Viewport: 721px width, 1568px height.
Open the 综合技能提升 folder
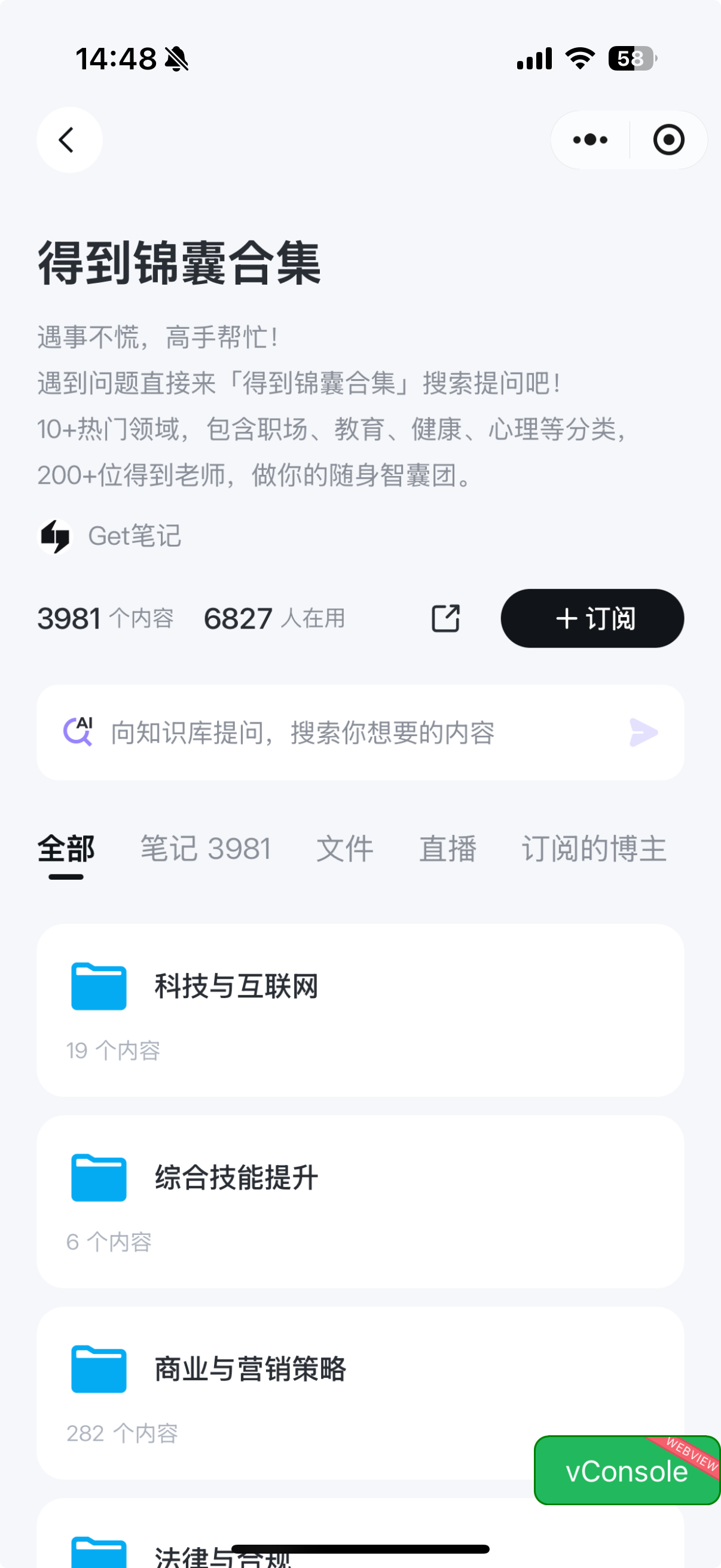coord(359,1200)
